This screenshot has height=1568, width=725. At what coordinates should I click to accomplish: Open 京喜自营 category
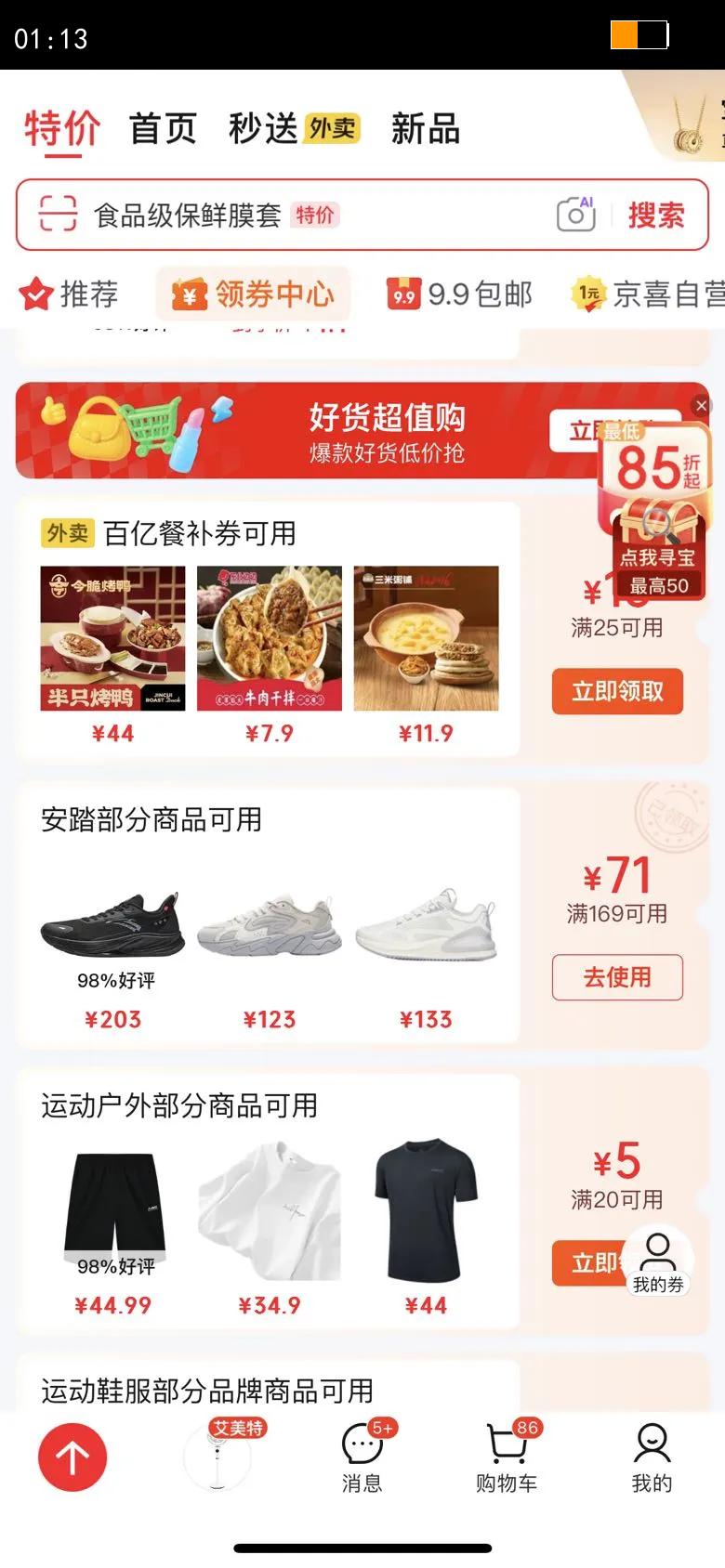coord(648,294)
